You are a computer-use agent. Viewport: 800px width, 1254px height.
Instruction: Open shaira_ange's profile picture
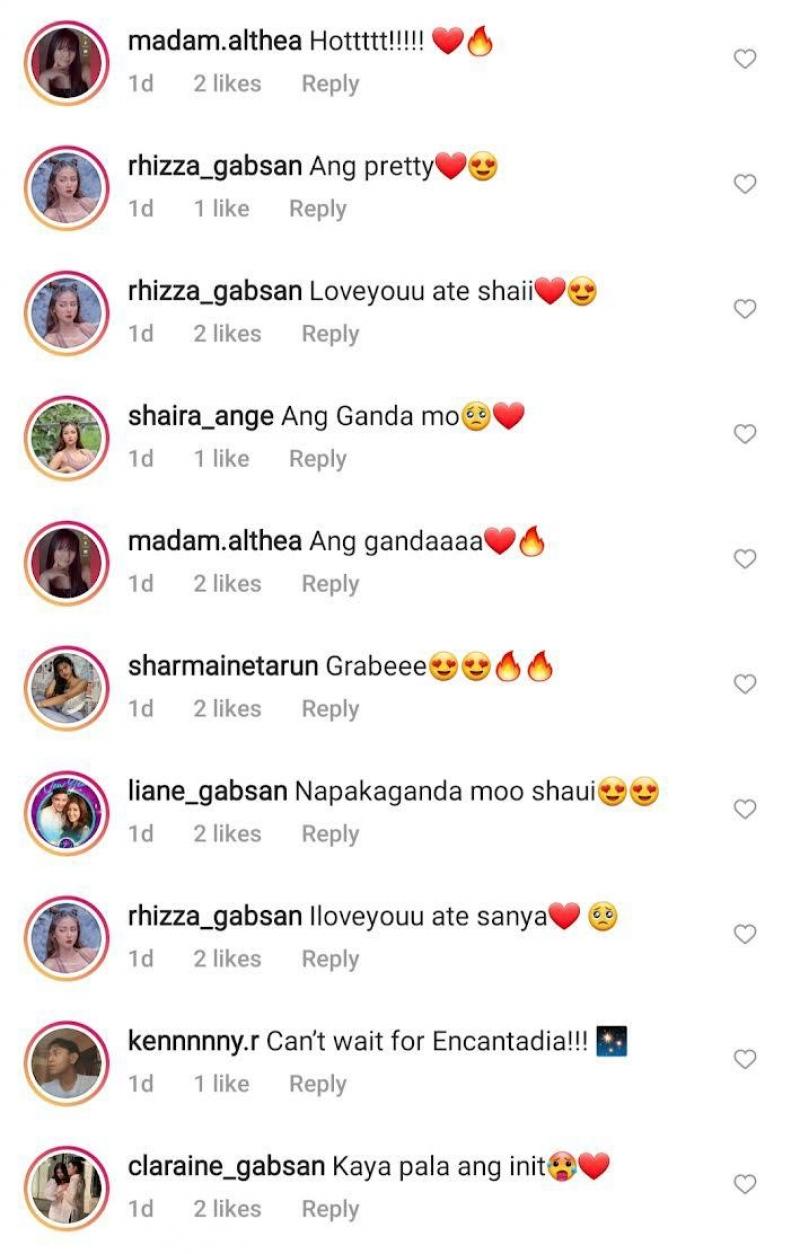(x=66, y=436)
